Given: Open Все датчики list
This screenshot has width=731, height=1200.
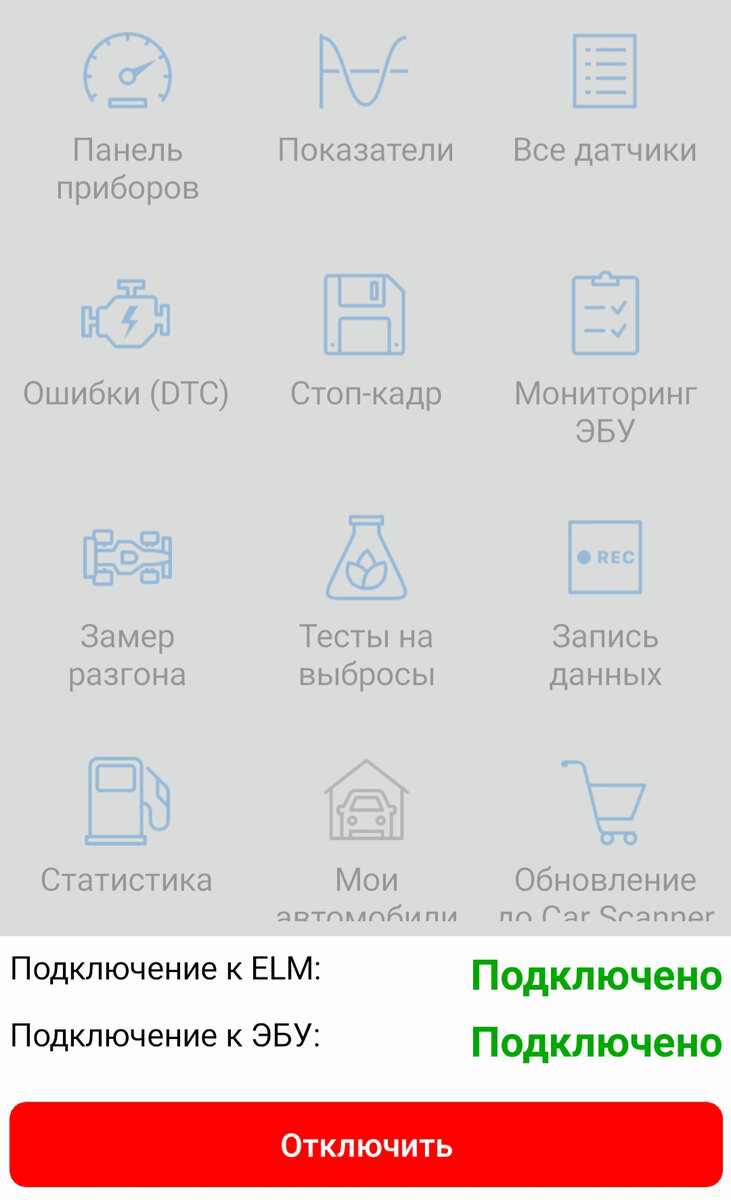Looking at the screenshot, I should coord(605,98).
